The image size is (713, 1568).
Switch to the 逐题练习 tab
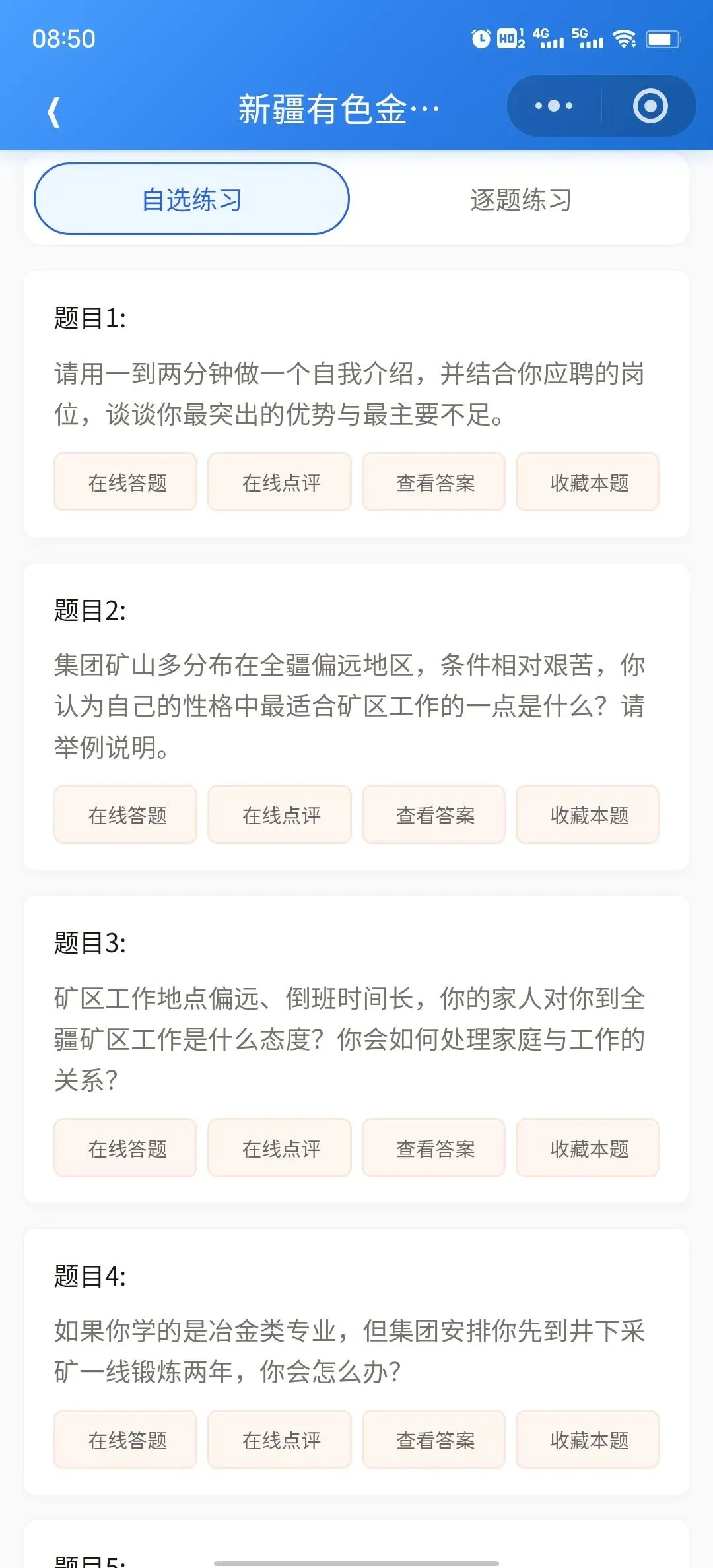(521, 199)
